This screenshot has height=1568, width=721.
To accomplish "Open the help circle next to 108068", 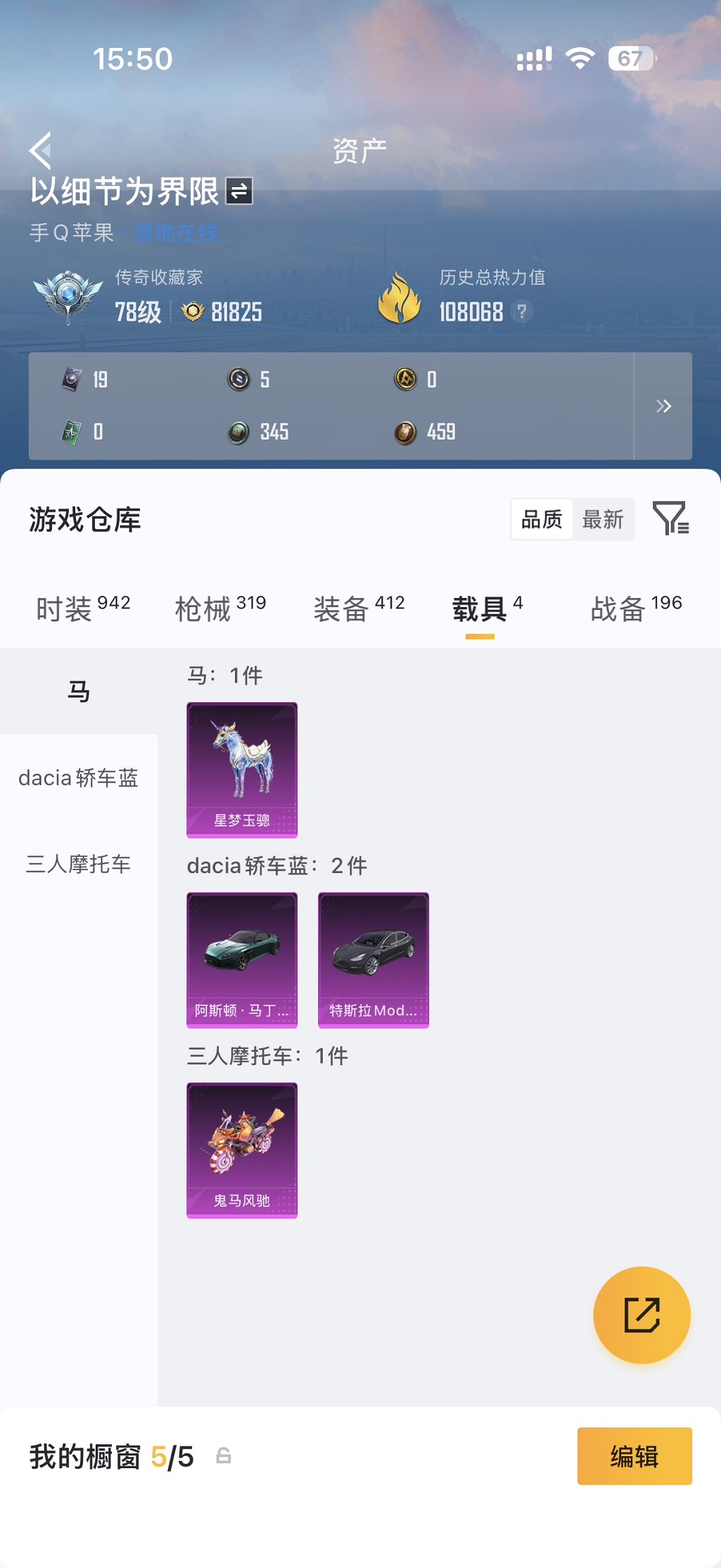I will click(x=522, y=312).
